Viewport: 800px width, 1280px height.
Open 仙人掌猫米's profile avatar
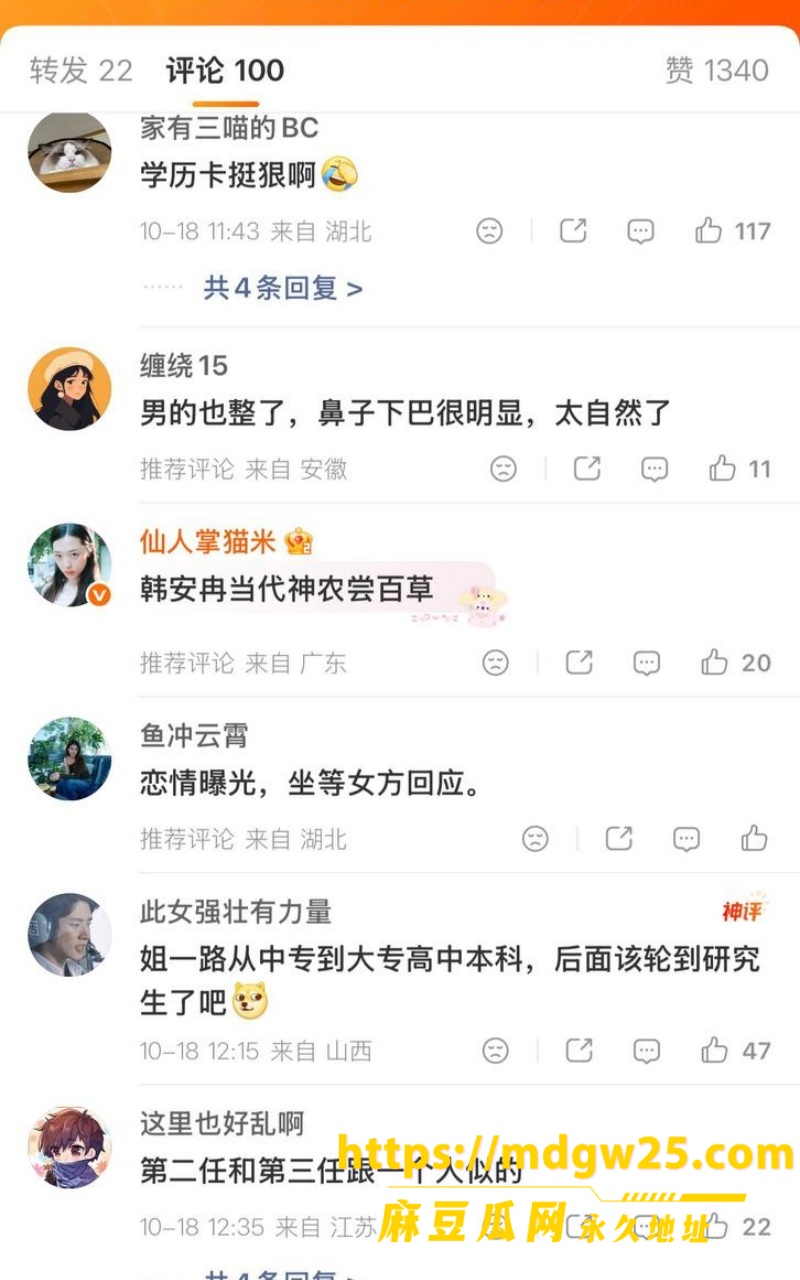[69, 565]
